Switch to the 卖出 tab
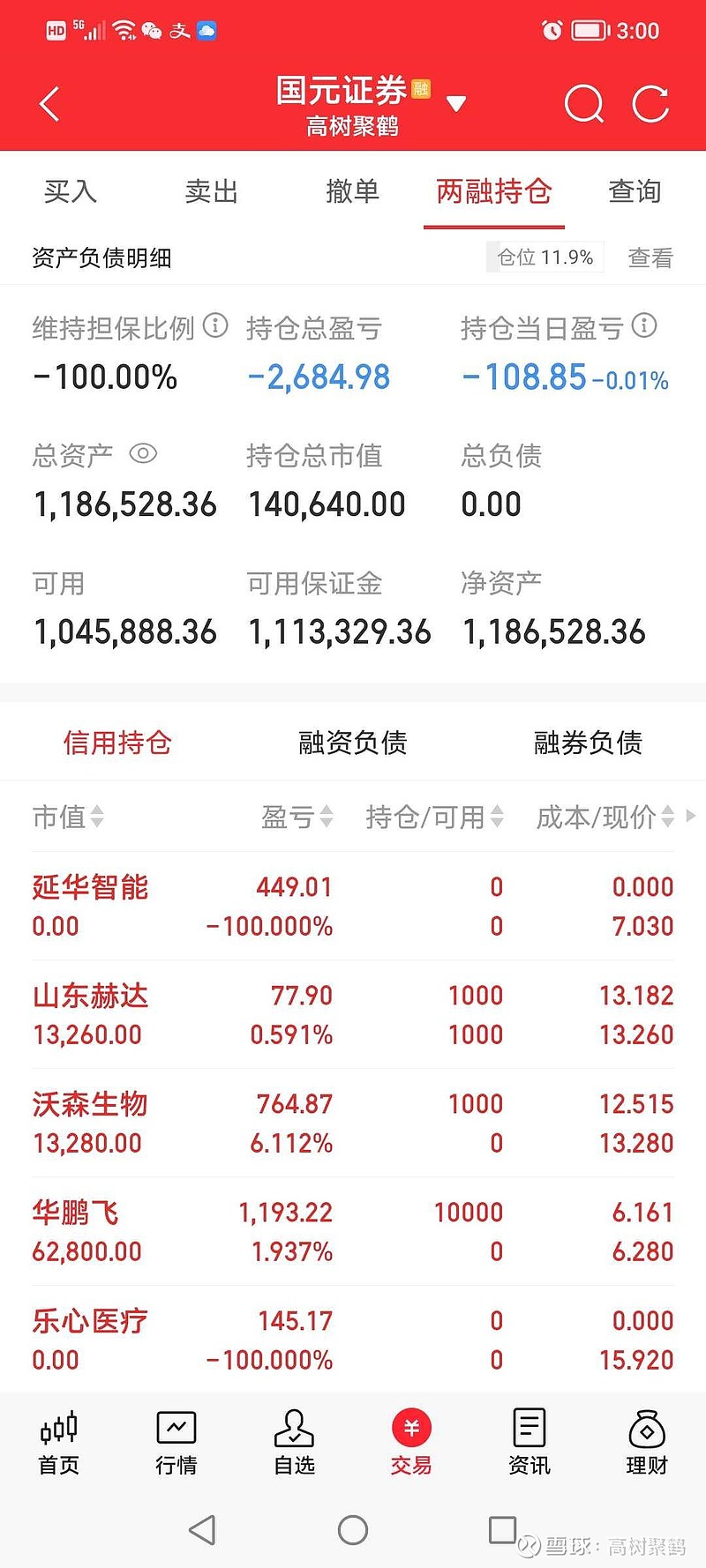Screen dimensions: 706x1568 coord(212,191)
